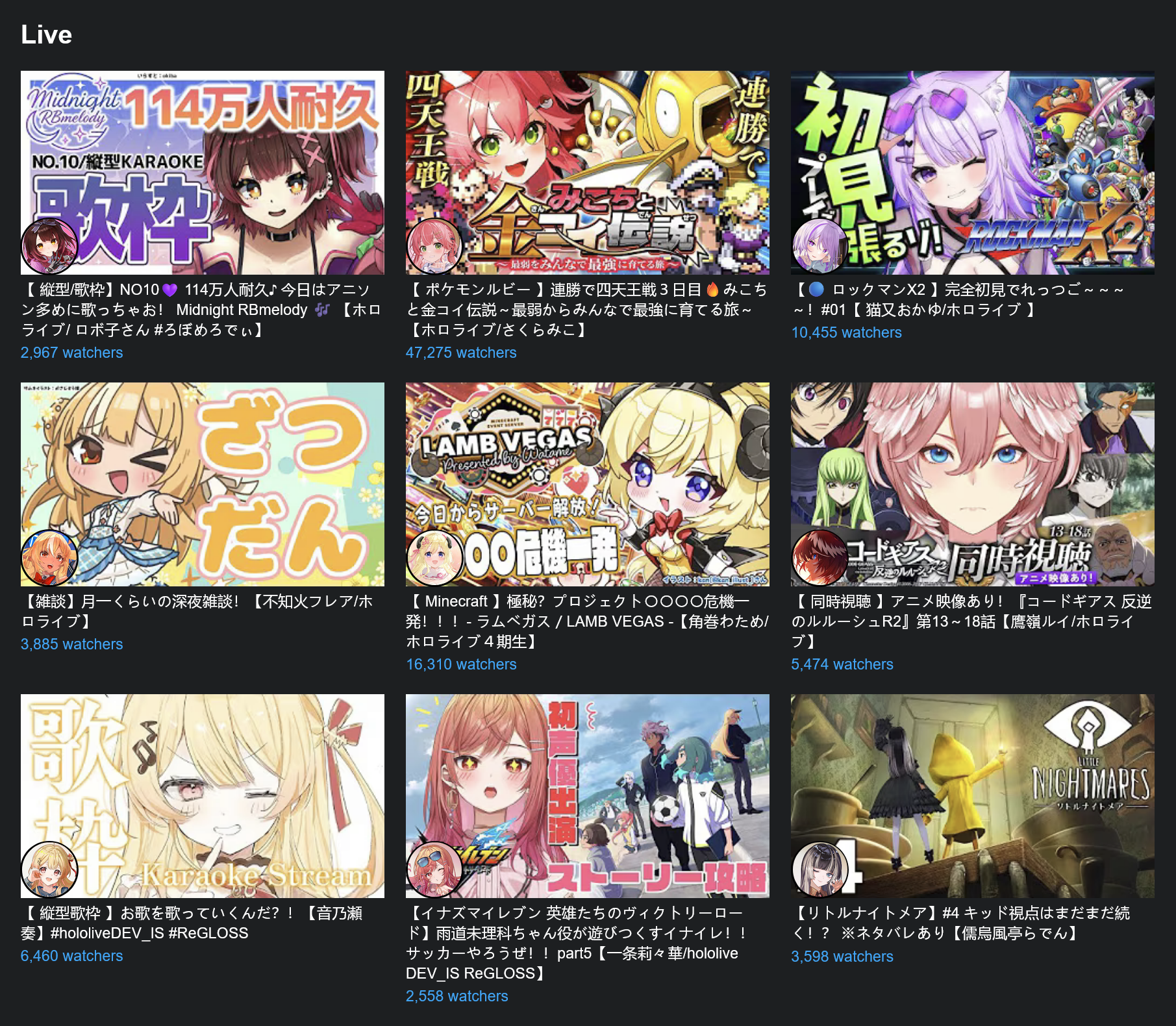1176x1026 pixels.
Task: Select the ロックマンX2 完全初見 stream title
Action: 958,299
